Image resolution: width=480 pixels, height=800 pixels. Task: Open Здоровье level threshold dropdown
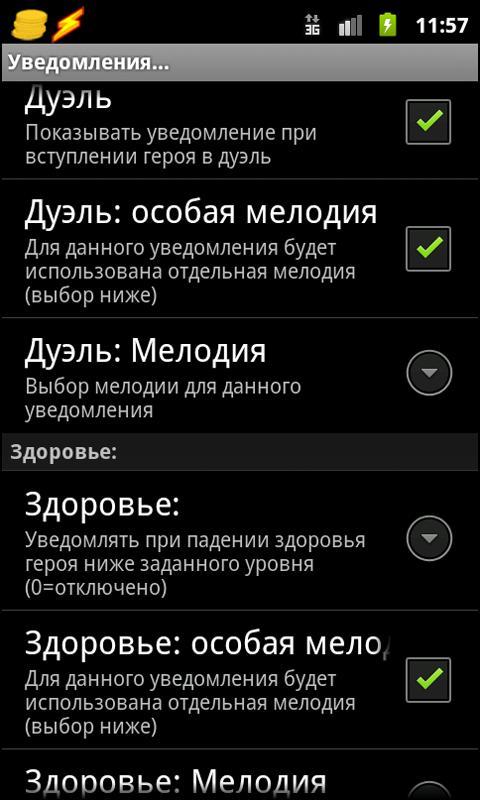pyautogui.click(x=429, y=538)
